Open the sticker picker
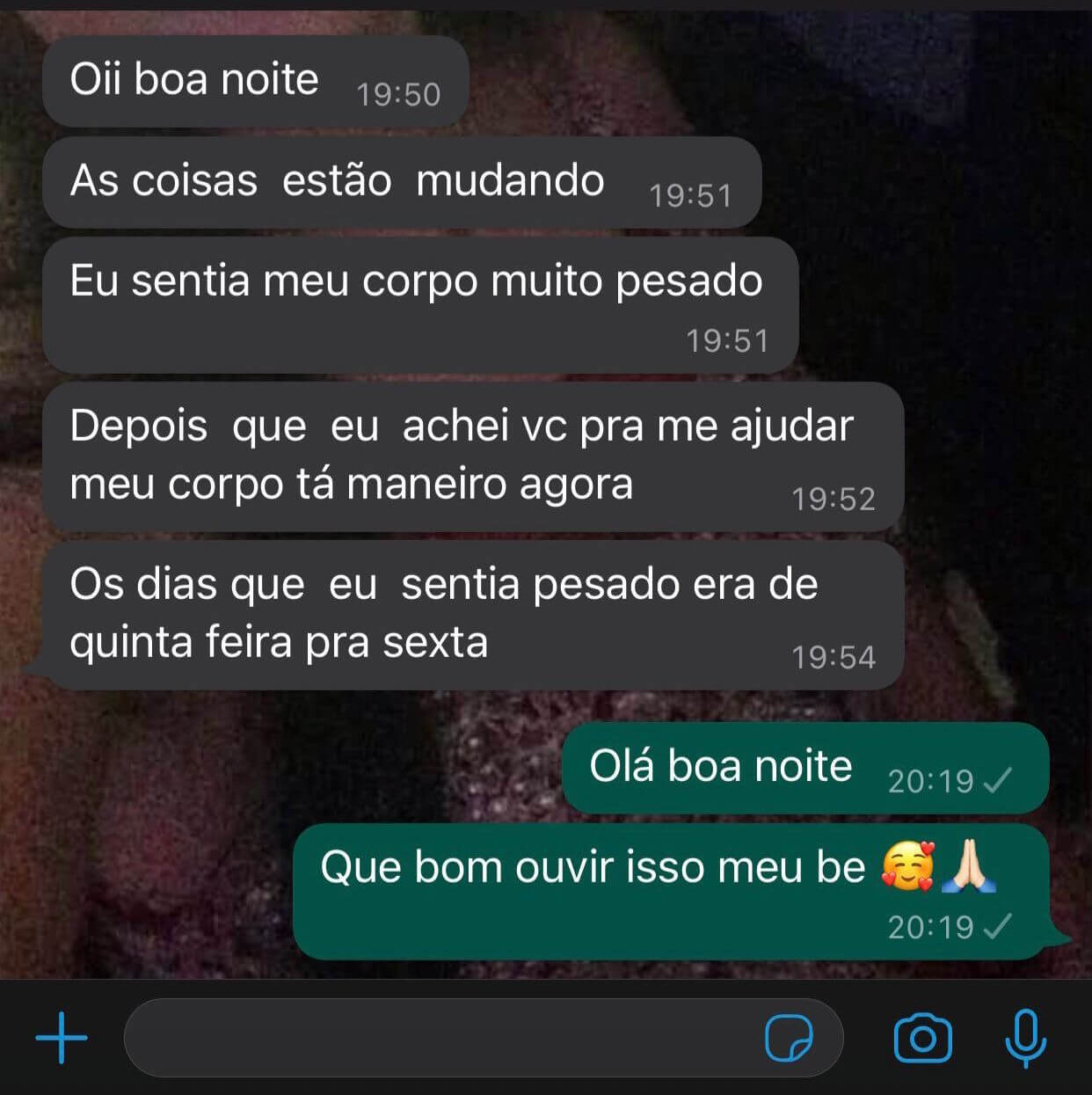 click(789, 1039)
